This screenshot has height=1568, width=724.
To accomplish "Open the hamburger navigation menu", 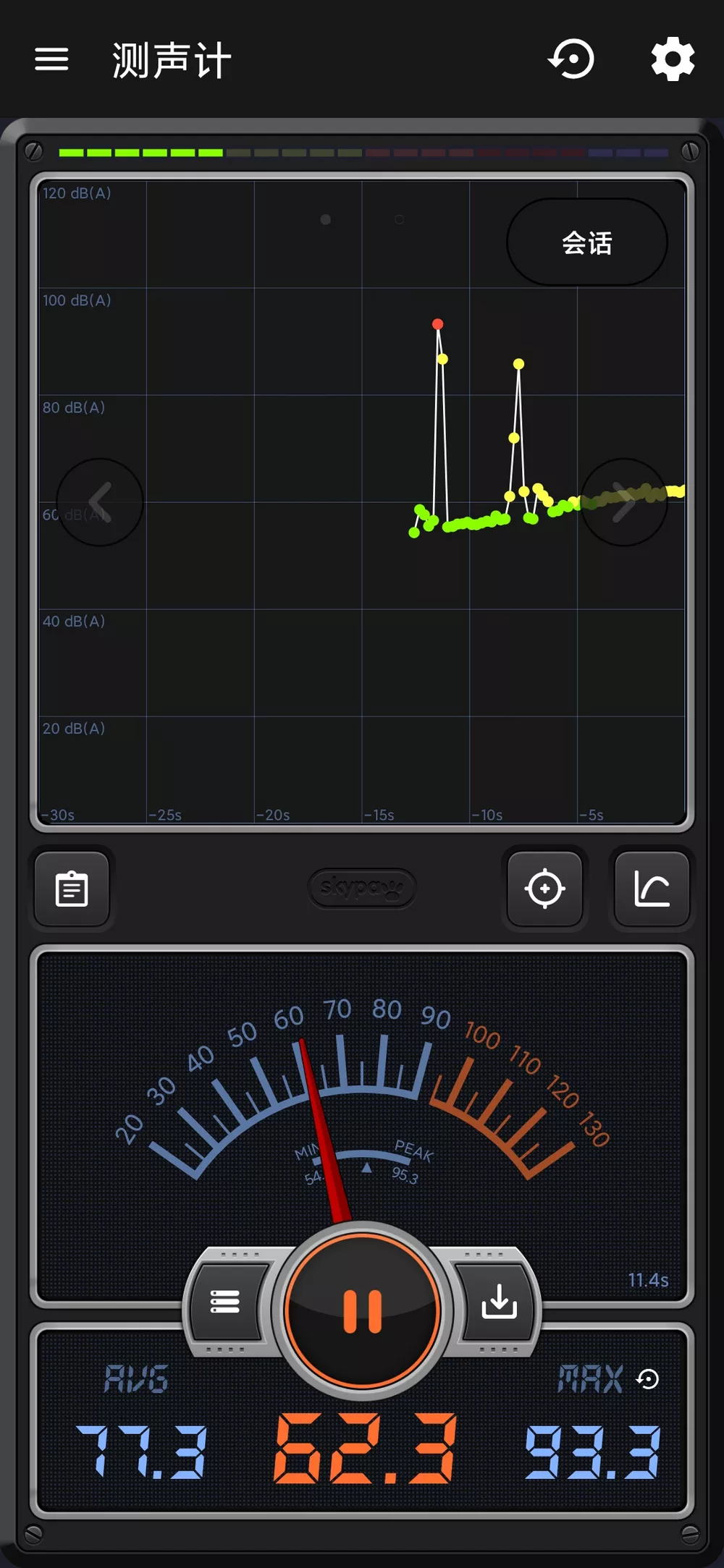I will tap(51, 59).
